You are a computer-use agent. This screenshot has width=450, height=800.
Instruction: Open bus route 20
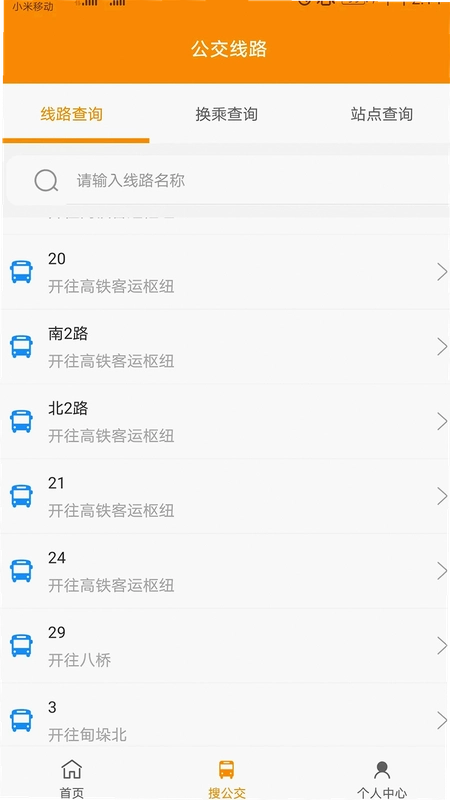pyautogui.click(x=225, y=272)
